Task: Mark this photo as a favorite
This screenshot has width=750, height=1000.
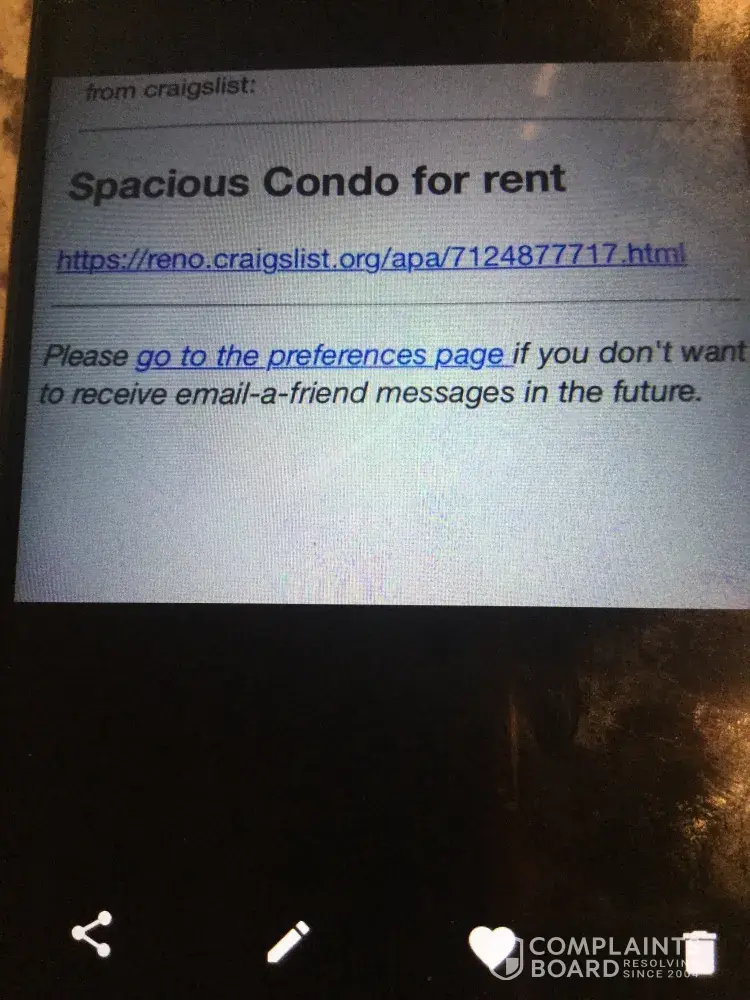Action: tap(493, 949)
